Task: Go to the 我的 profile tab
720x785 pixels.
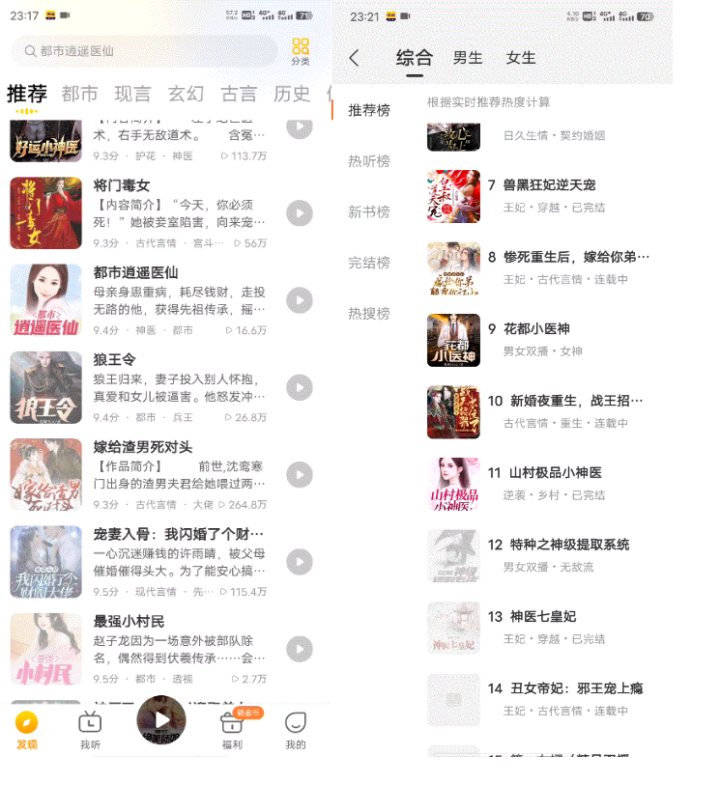Action: point(295,730)
